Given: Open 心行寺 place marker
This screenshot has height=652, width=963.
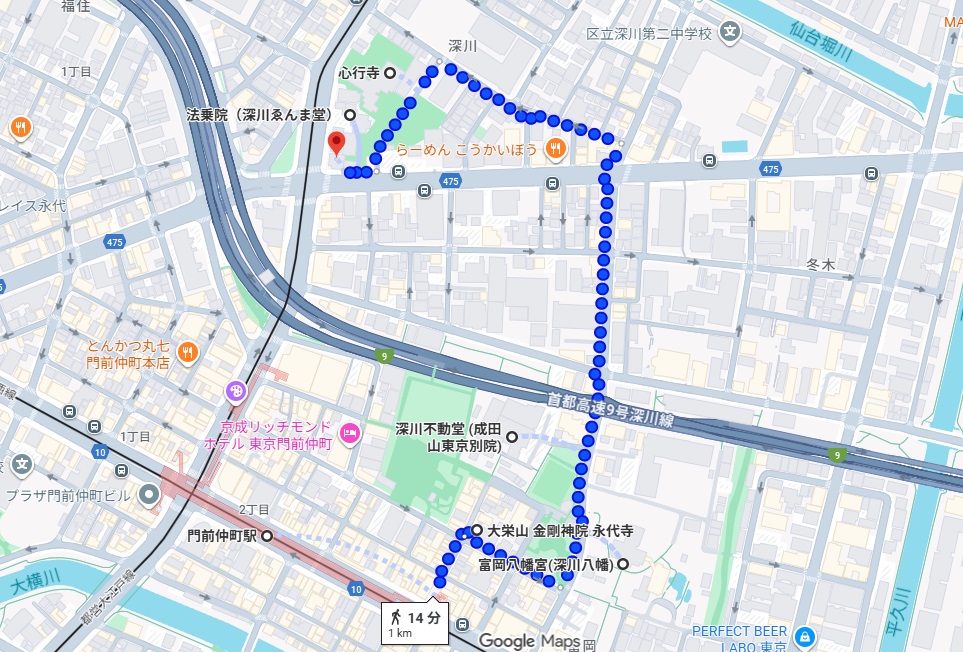Looking at the screenshot, I should [390, 72].
